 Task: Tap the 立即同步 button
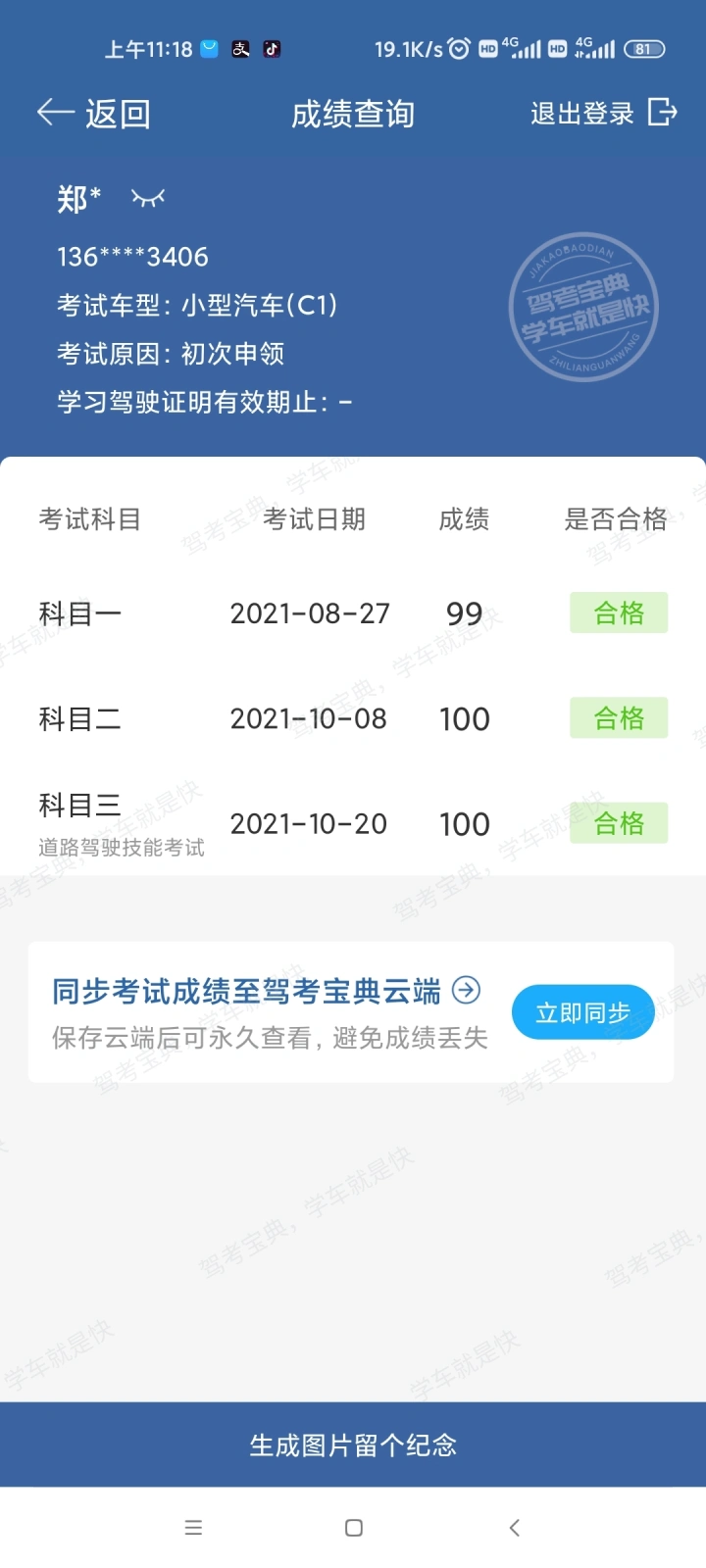pyautogui.click(x=582, y=1012)
